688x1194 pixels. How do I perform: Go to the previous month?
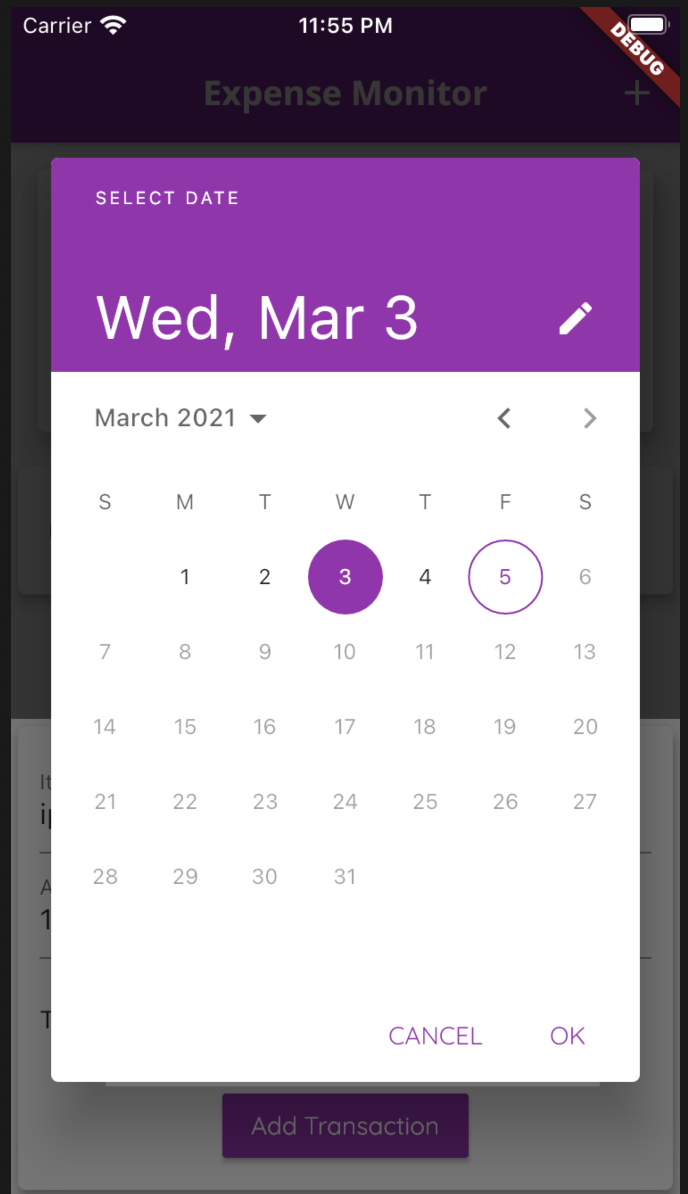[x=504, y=418]
